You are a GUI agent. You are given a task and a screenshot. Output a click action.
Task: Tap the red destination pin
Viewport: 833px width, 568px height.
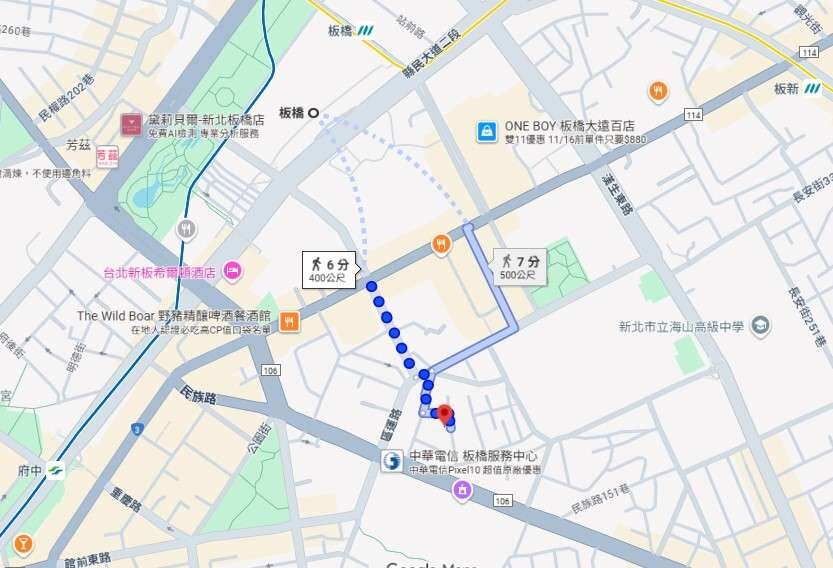point(445,414)
